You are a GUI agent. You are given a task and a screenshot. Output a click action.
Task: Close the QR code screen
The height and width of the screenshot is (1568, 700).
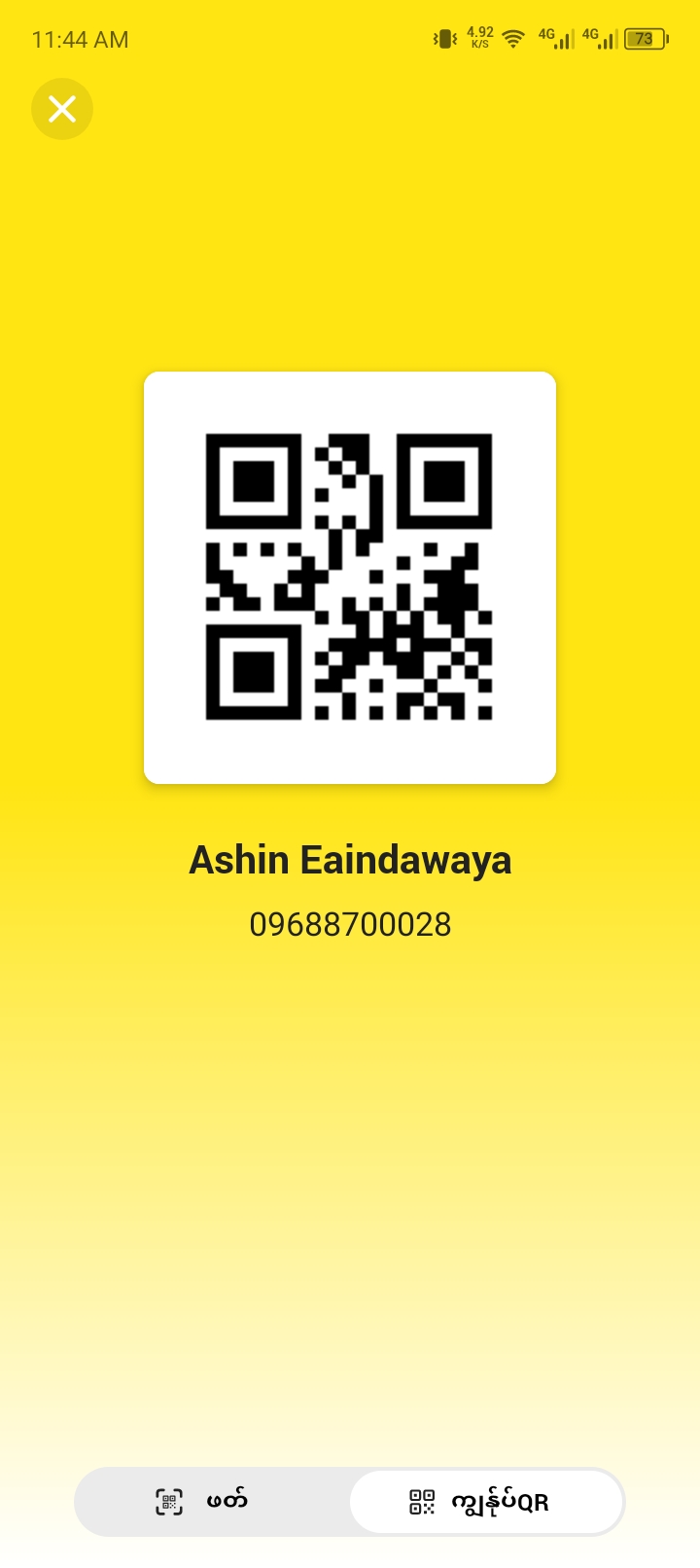[x=62, y=109]
